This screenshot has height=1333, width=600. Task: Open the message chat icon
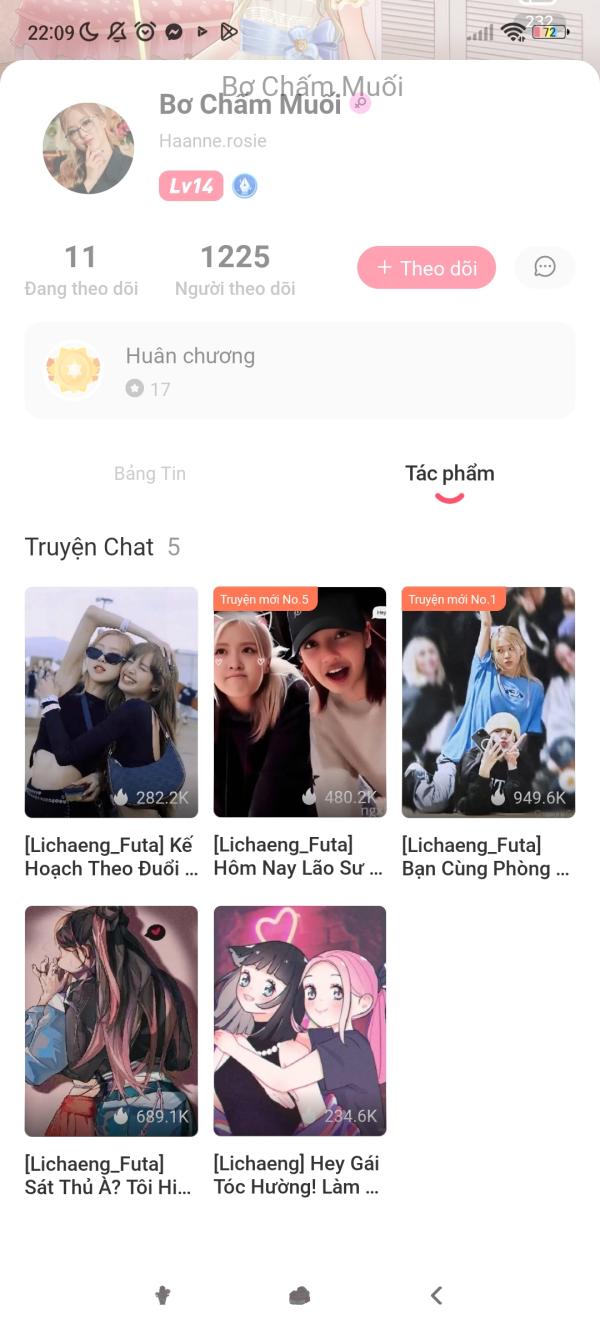click(x=545, y=267)
